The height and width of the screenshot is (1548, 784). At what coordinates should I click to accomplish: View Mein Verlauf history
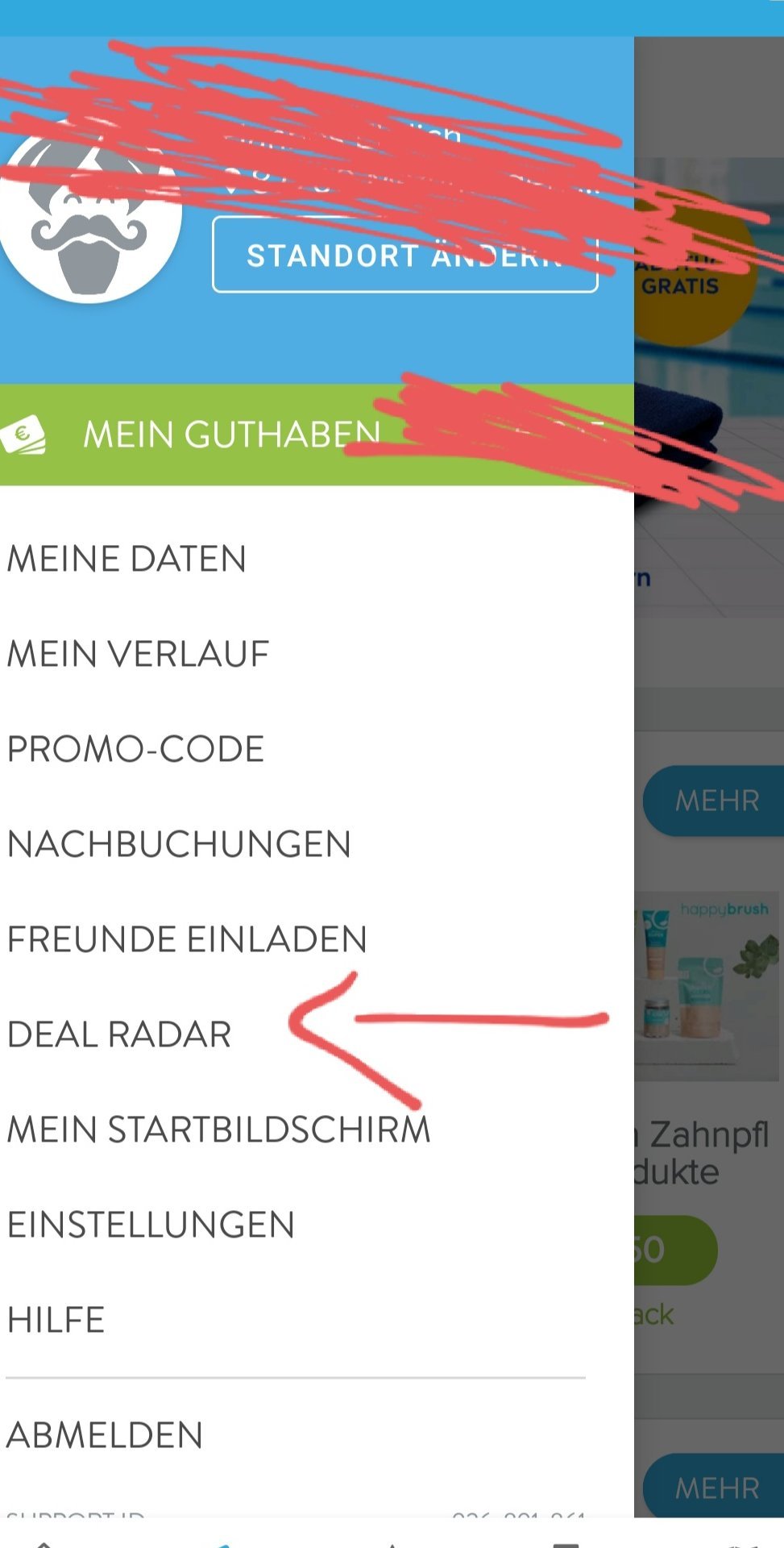[317, 654]
